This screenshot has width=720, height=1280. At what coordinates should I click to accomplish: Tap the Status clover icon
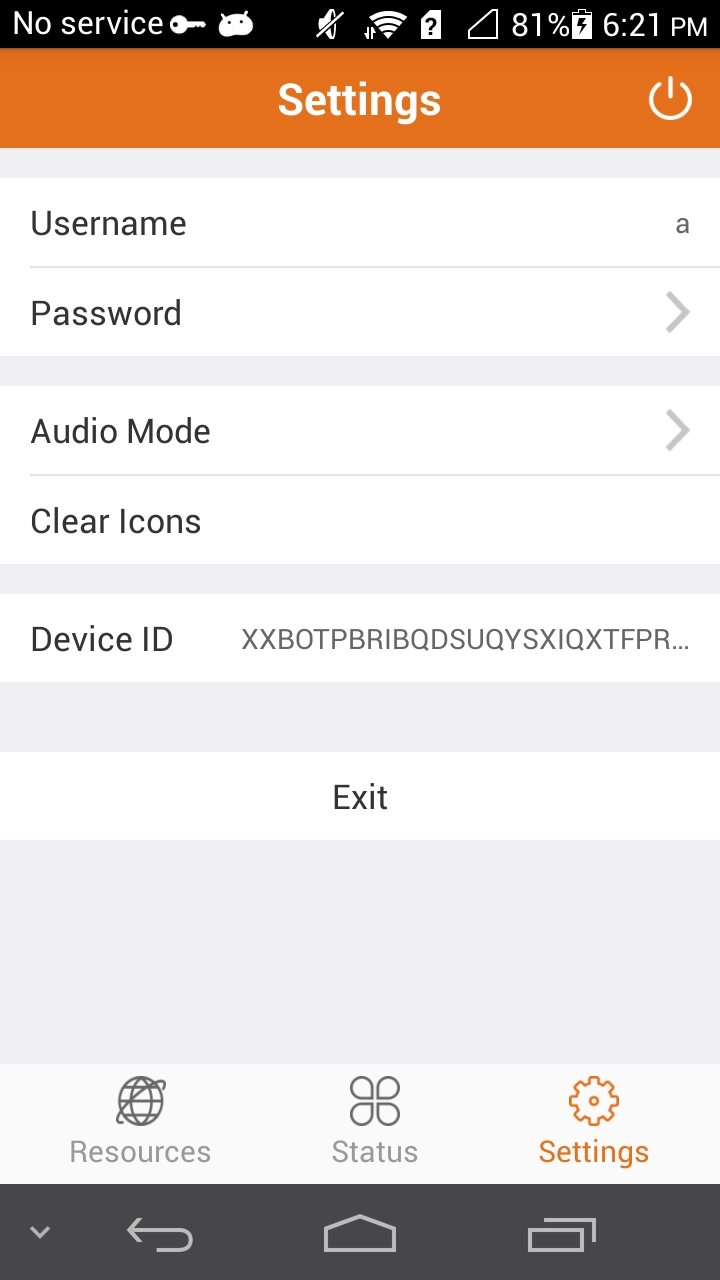pyautogui.click(x=374, y=1100)
